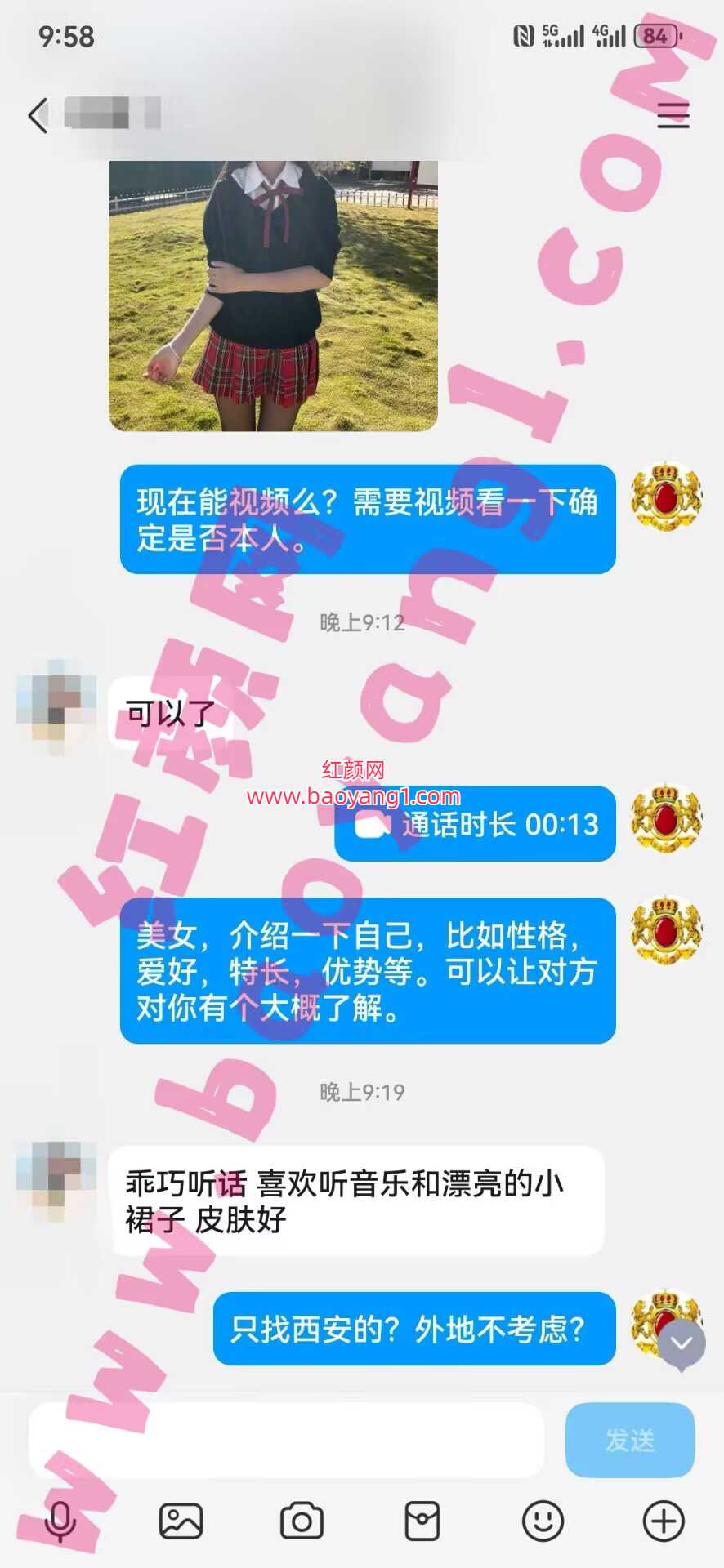Open the chat settings menu
Viewport: 724px width, 1568px height.
pyautogui.click(x=673, y=115)
